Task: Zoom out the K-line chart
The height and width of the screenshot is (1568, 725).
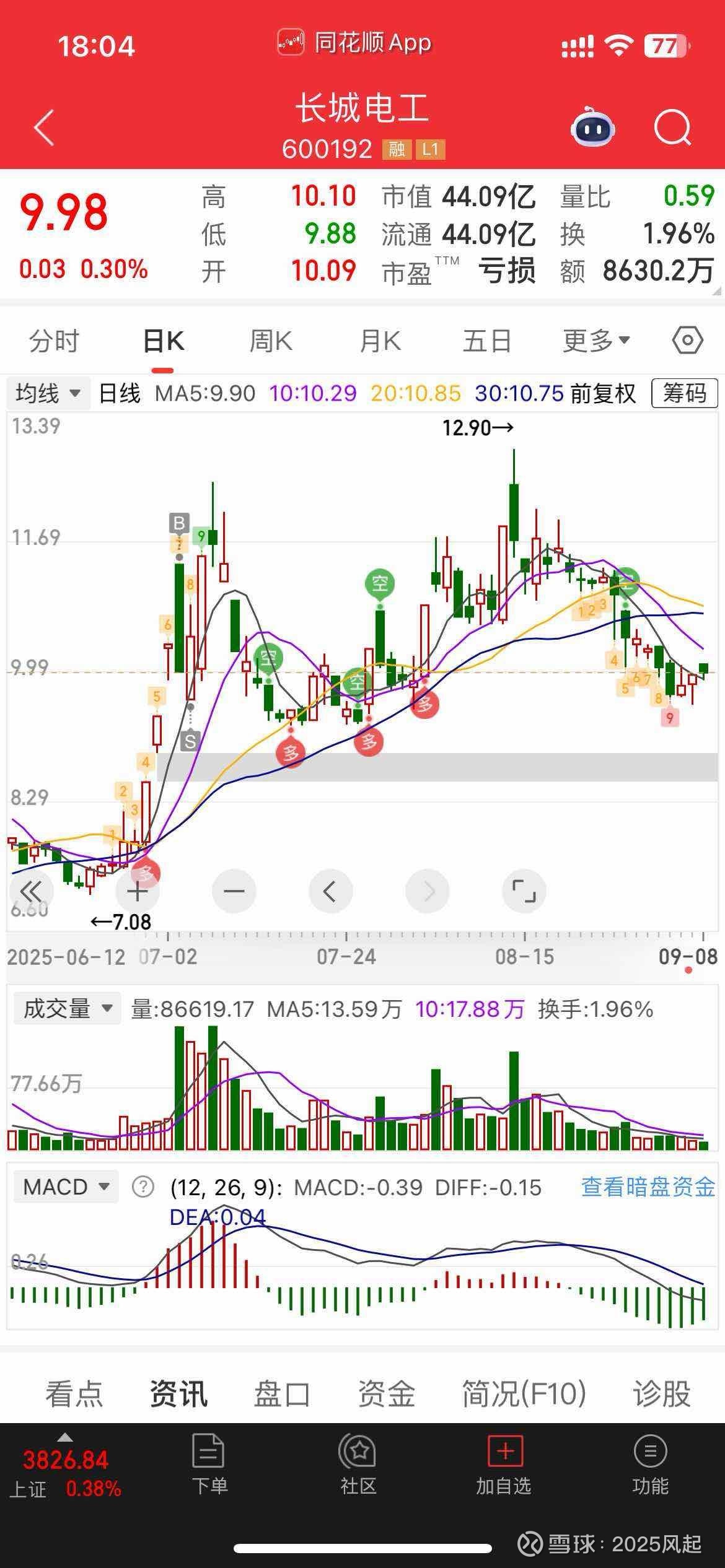Action: [234, 892]
